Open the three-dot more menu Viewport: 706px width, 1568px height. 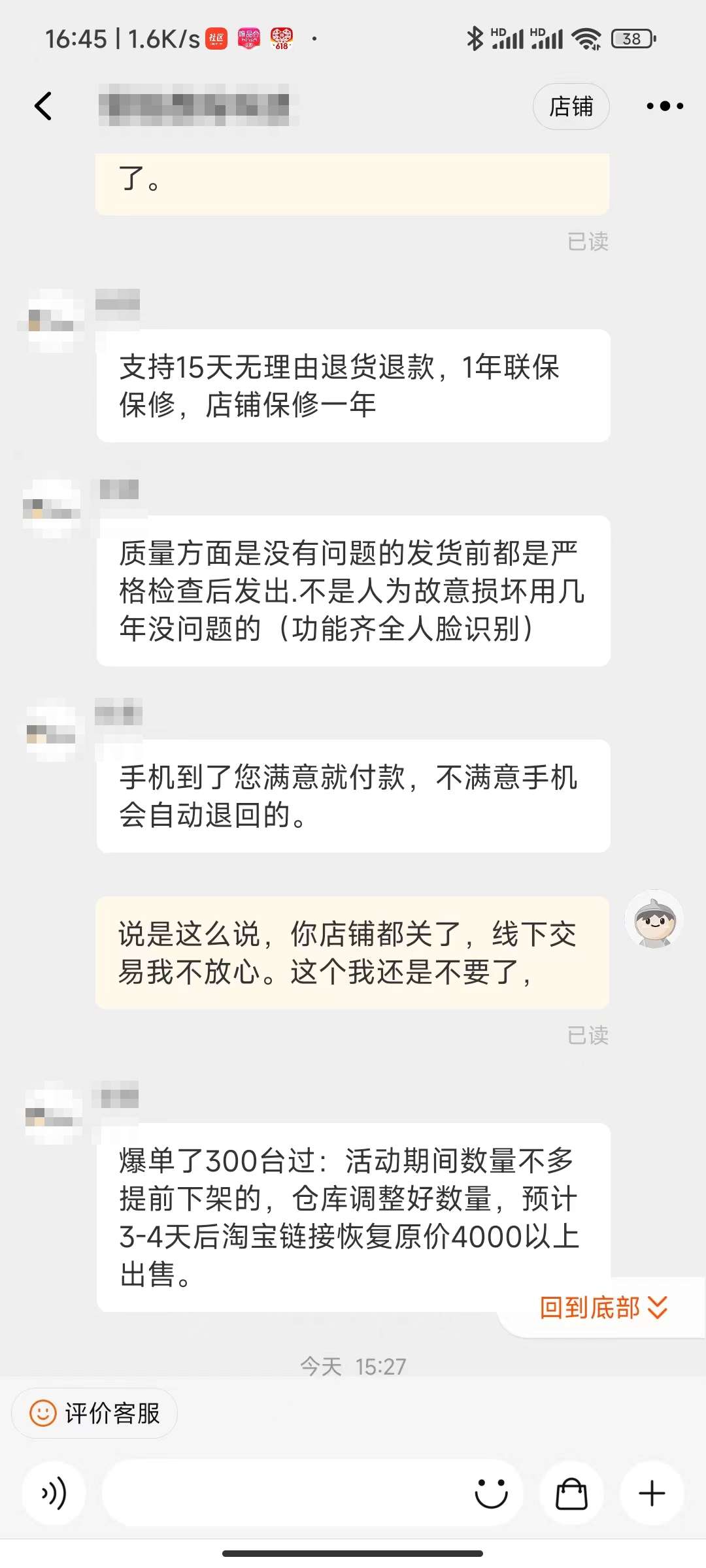tap(665, 106)
